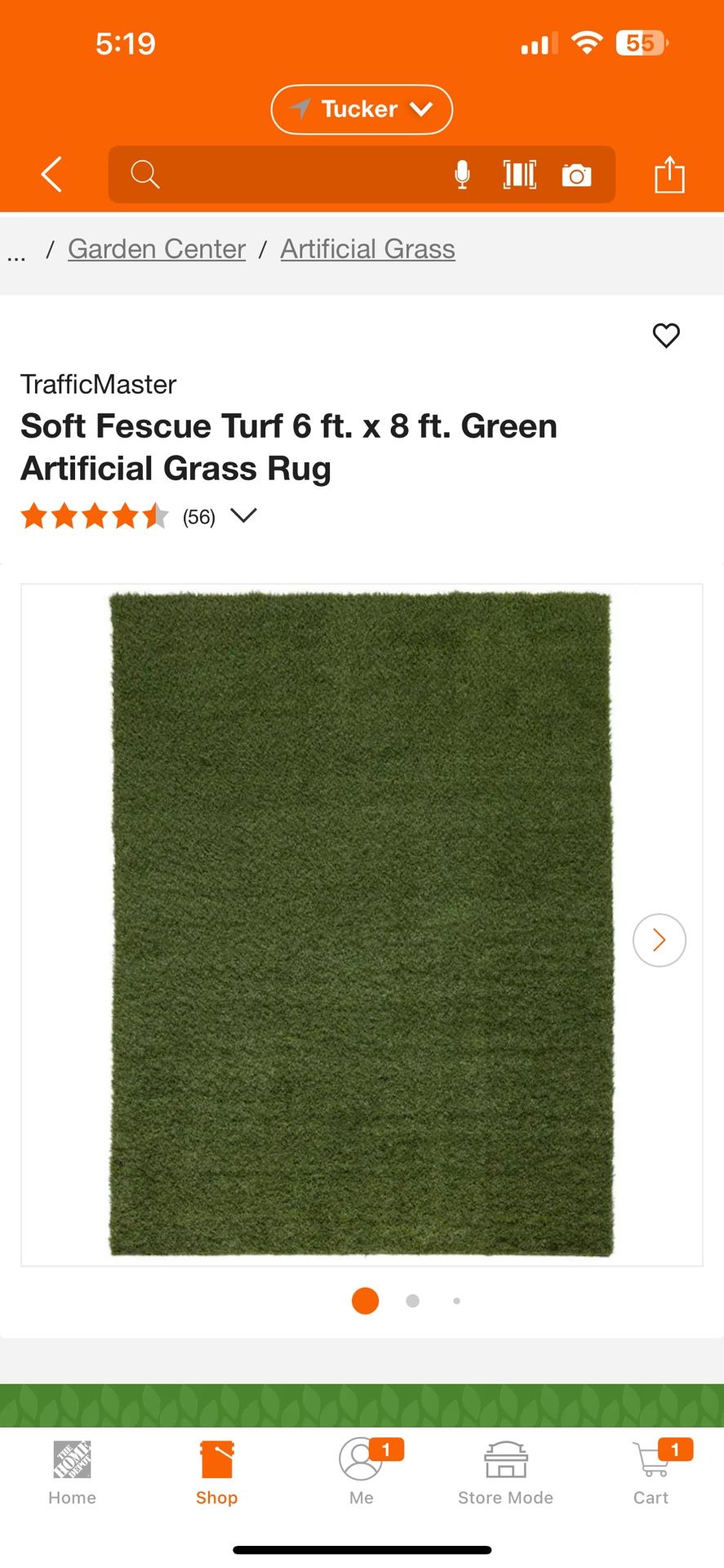Select the first carousel dot indicator
The image size is (724, 1568).
tap(365, 1300)
